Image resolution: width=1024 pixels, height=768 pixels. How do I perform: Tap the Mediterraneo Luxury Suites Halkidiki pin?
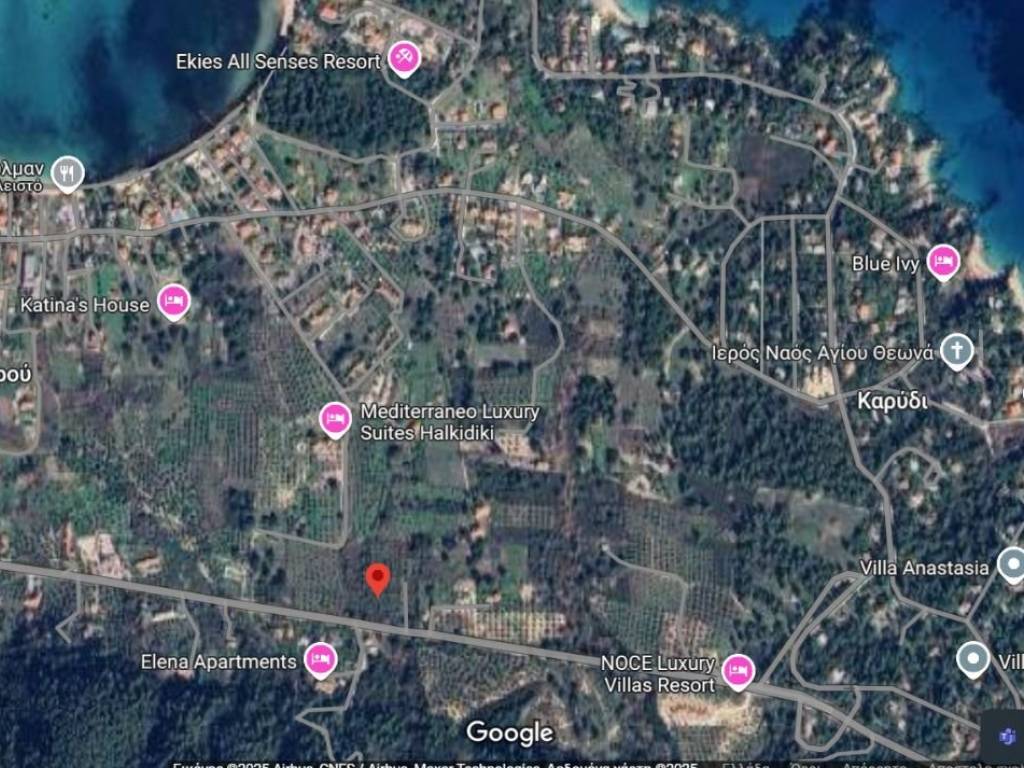335,418
